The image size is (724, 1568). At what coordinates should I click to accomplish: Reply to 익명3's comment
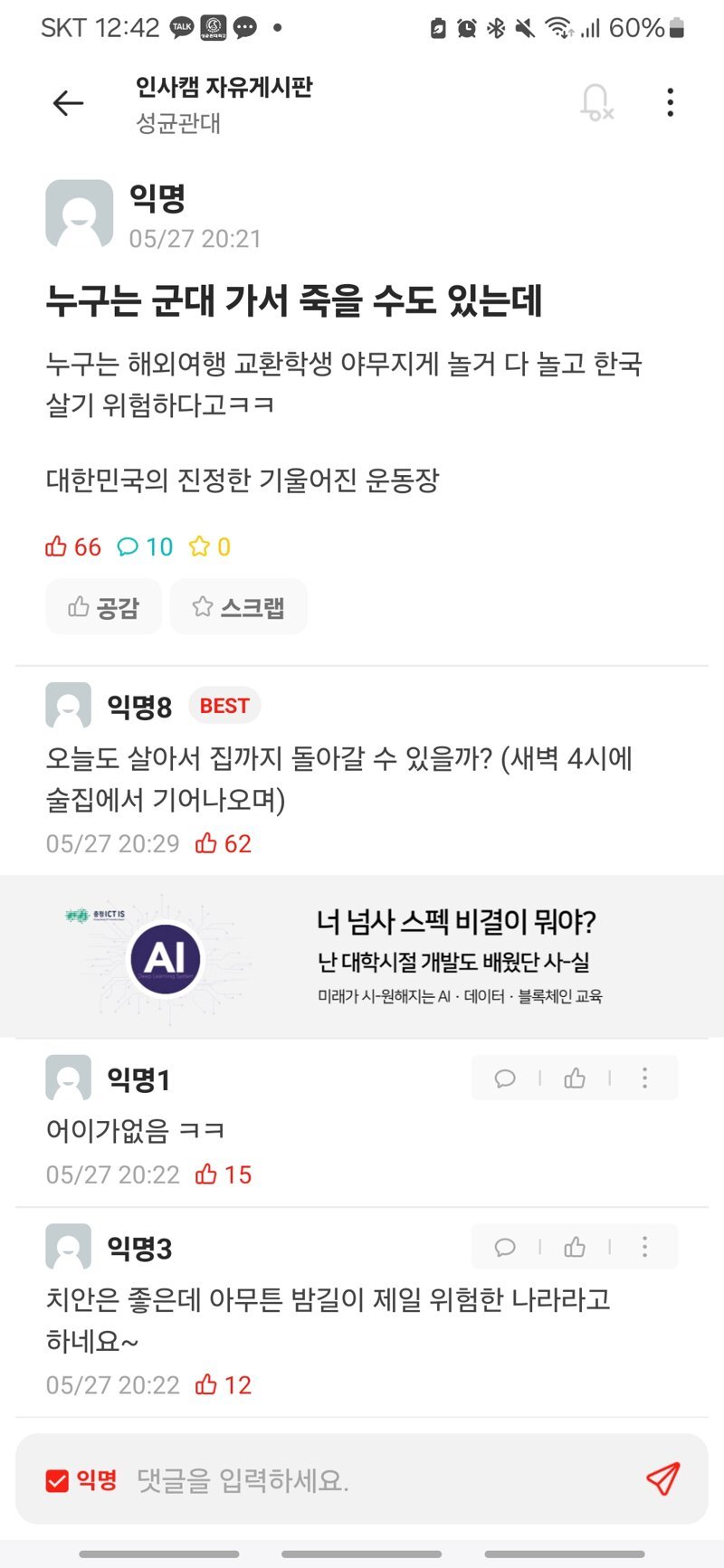pos(505,1247)
